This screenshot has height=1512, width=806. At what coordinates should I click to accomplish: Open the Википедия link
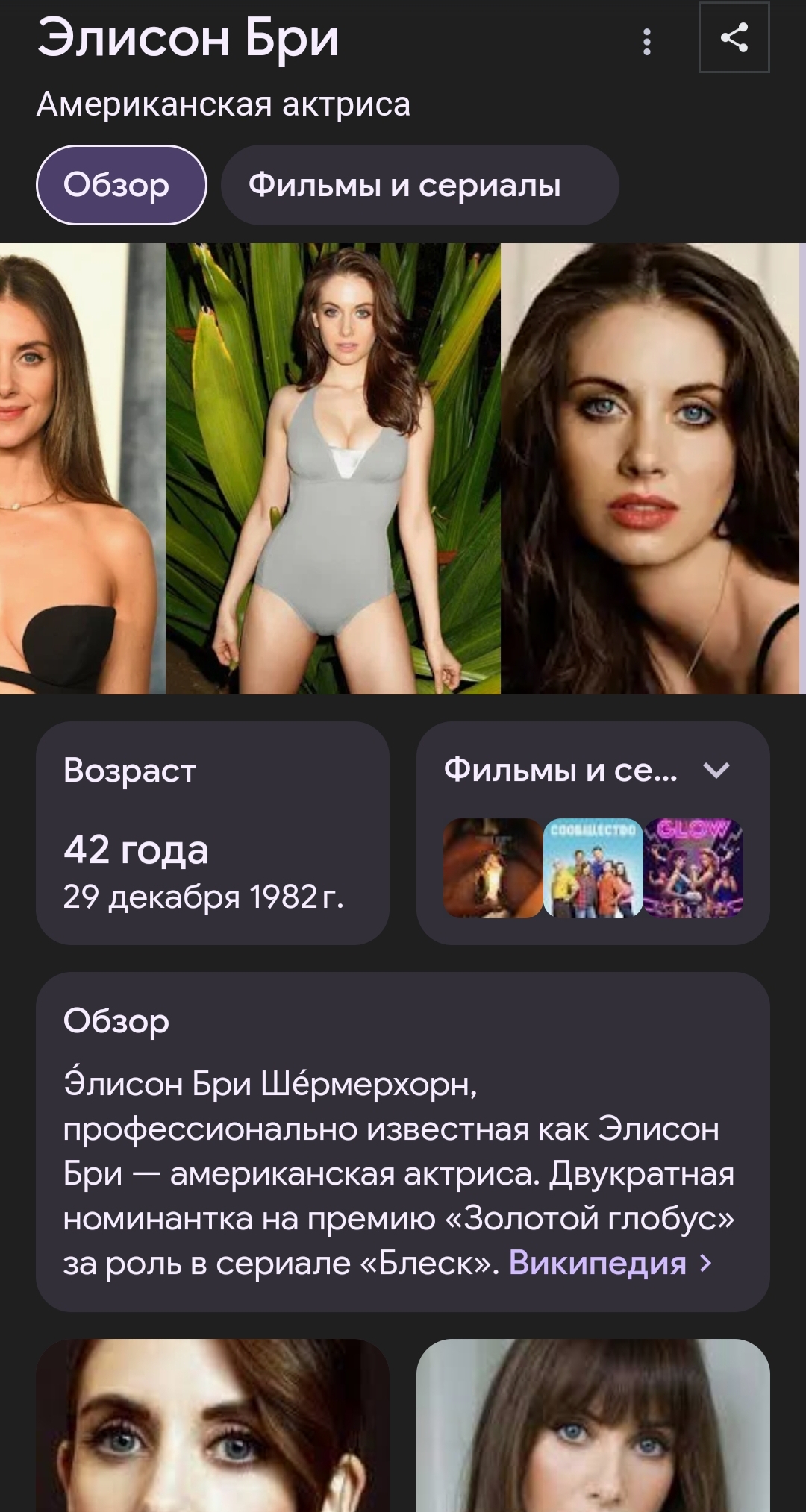tap(609, 1263)
